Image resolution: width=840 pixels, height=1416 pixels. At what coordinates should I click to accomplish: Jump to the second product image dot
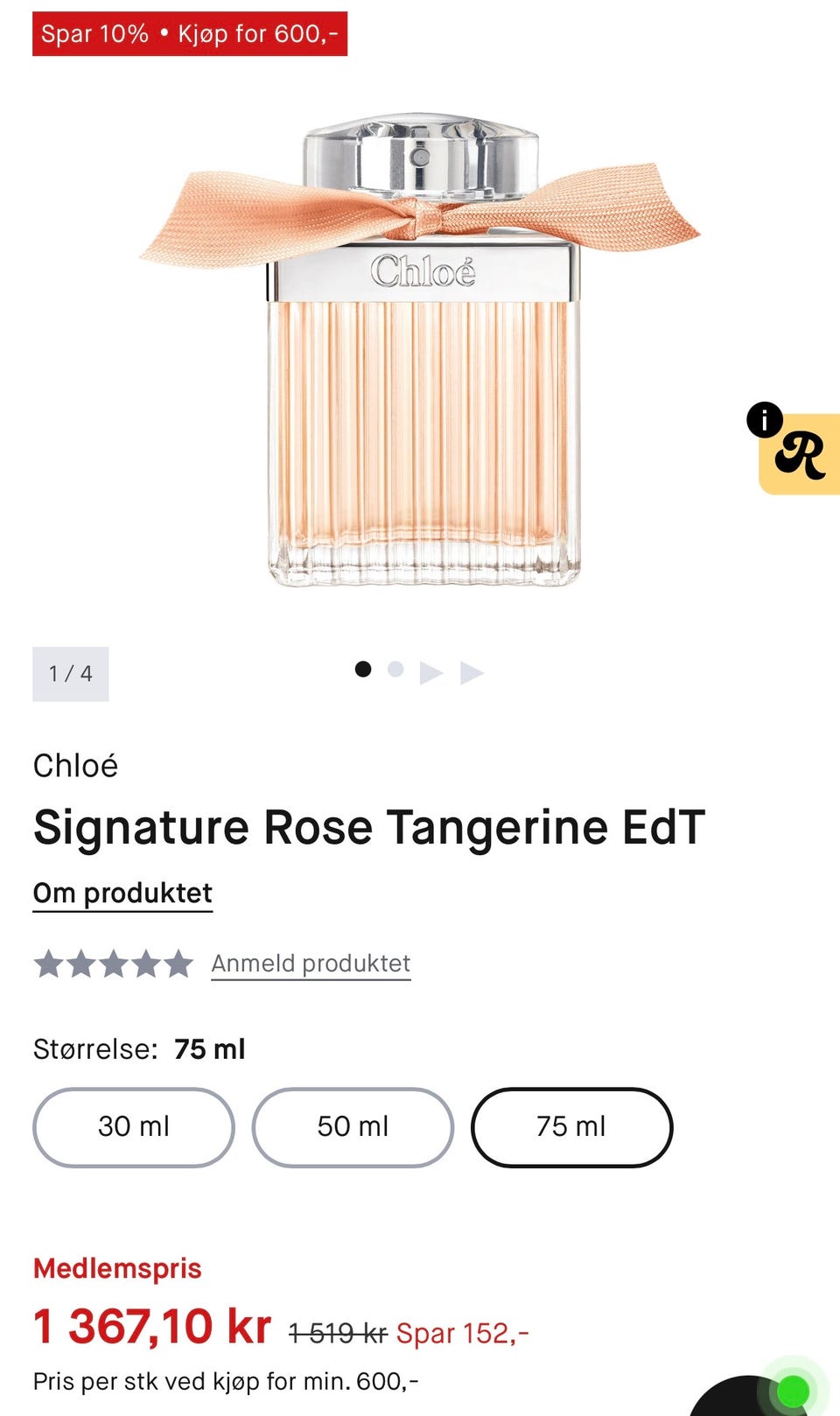tap(395, 669)
